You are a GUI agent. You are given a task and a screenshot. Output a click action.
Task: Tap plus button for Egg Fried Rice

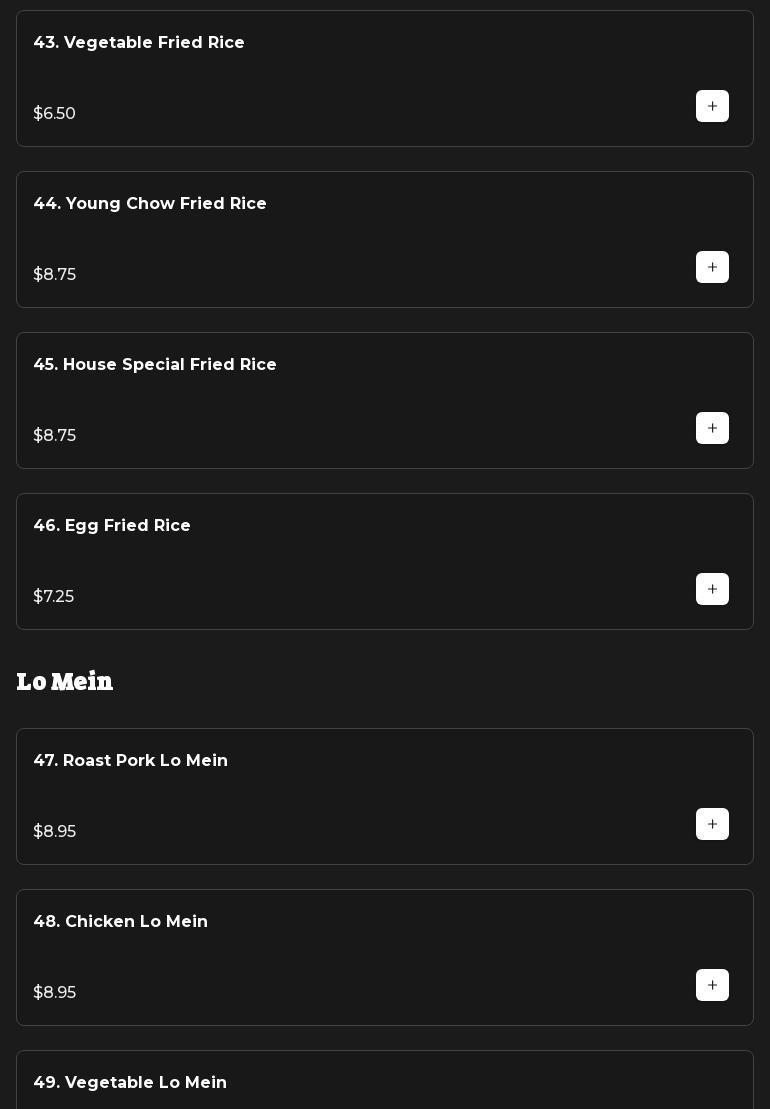[712, 589]
